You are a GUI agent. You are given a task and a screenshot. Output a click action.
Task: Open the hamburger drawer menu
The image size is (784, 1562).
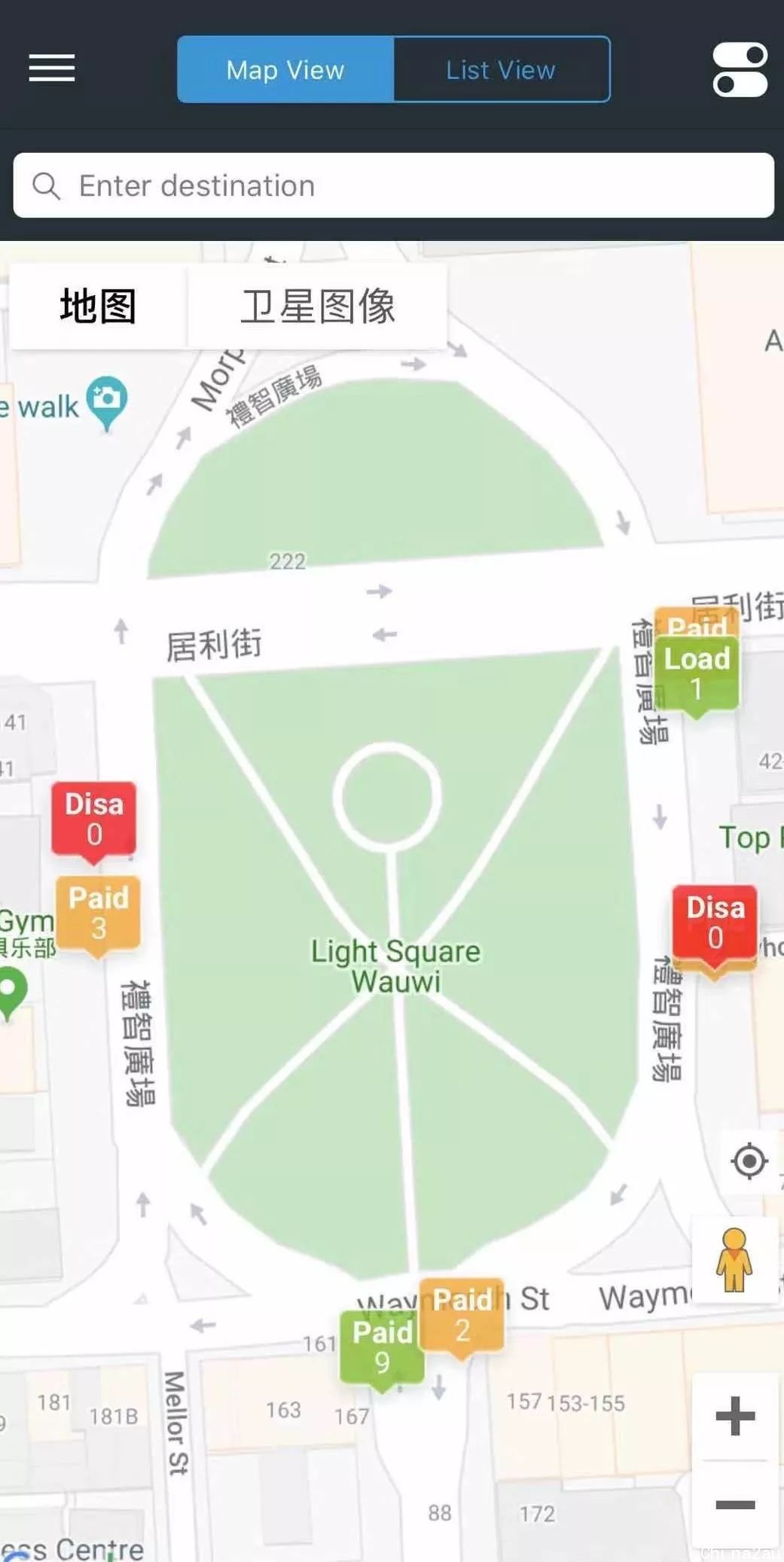coord(51,68)
